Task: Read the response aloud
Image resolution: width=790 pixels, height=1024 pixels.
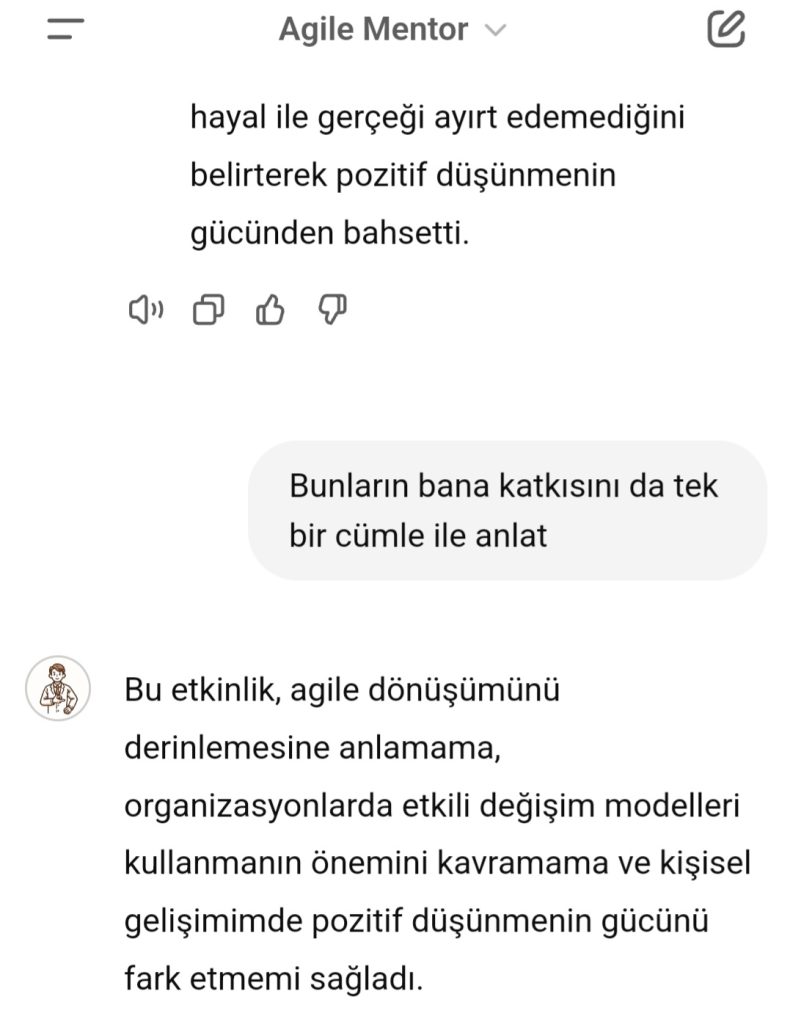Action: click(x=145, y=311)
